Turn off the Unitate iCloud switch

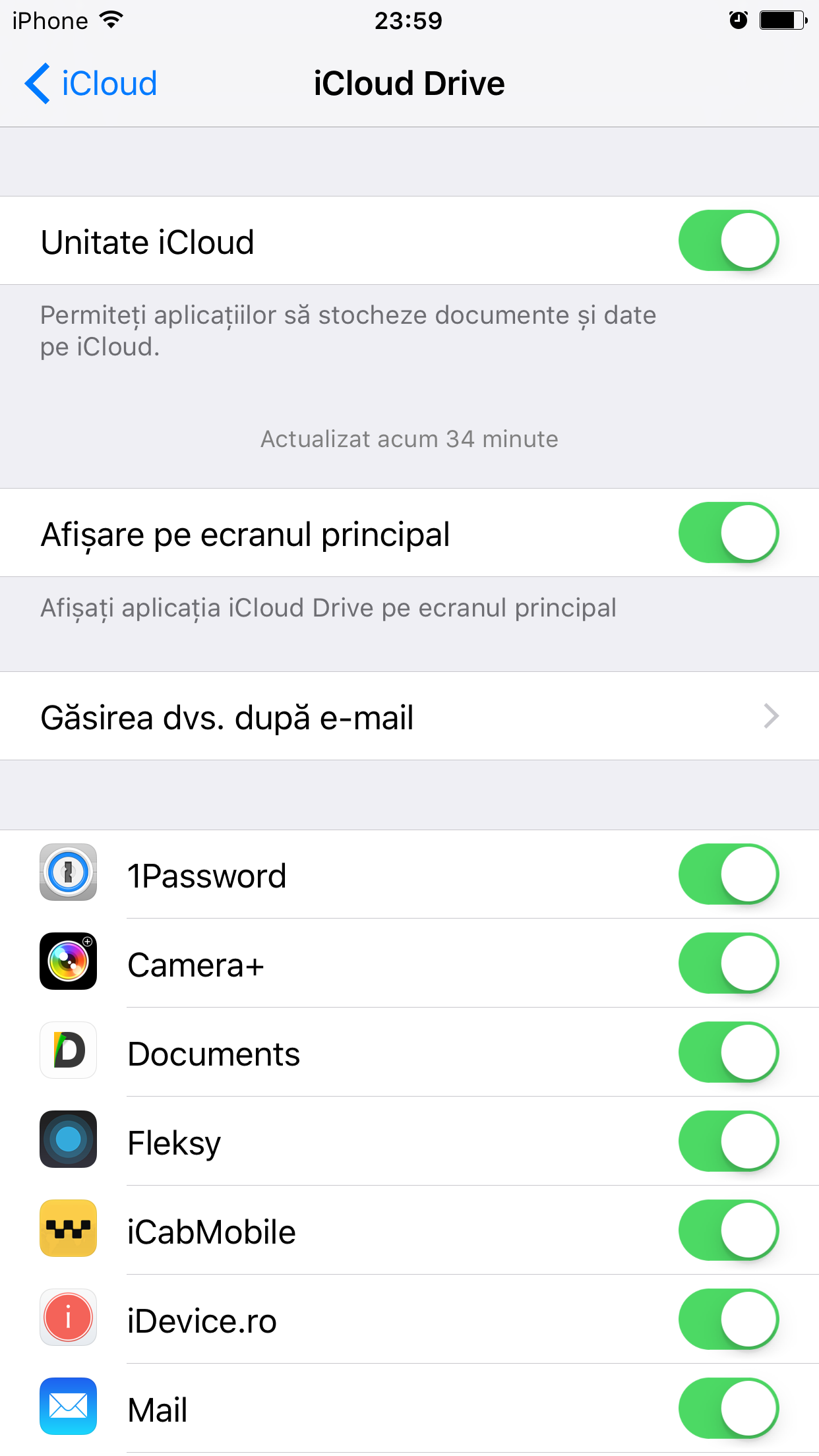728,241
